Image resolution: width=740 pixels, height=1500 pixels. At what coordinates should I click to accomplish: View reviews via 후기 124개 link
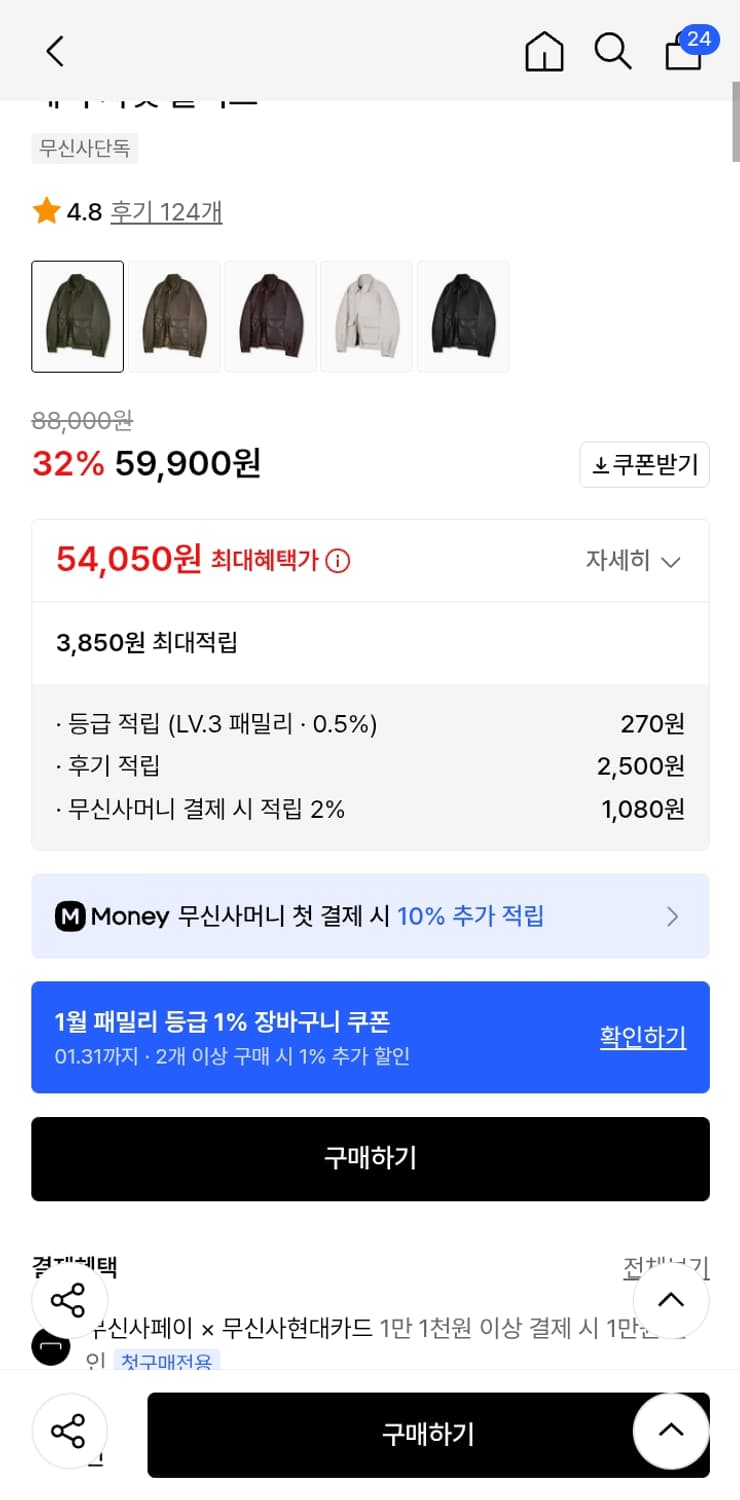(x=166, y=212)
